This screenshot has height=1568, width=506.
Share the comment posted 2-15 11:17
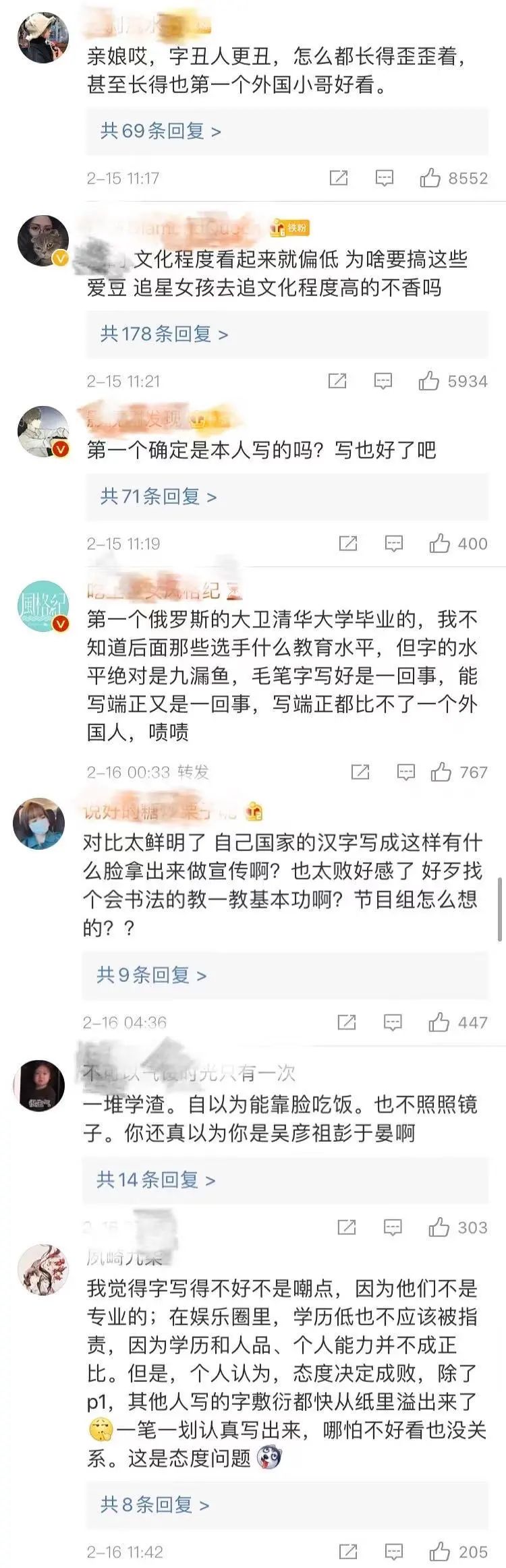[338, 178]
